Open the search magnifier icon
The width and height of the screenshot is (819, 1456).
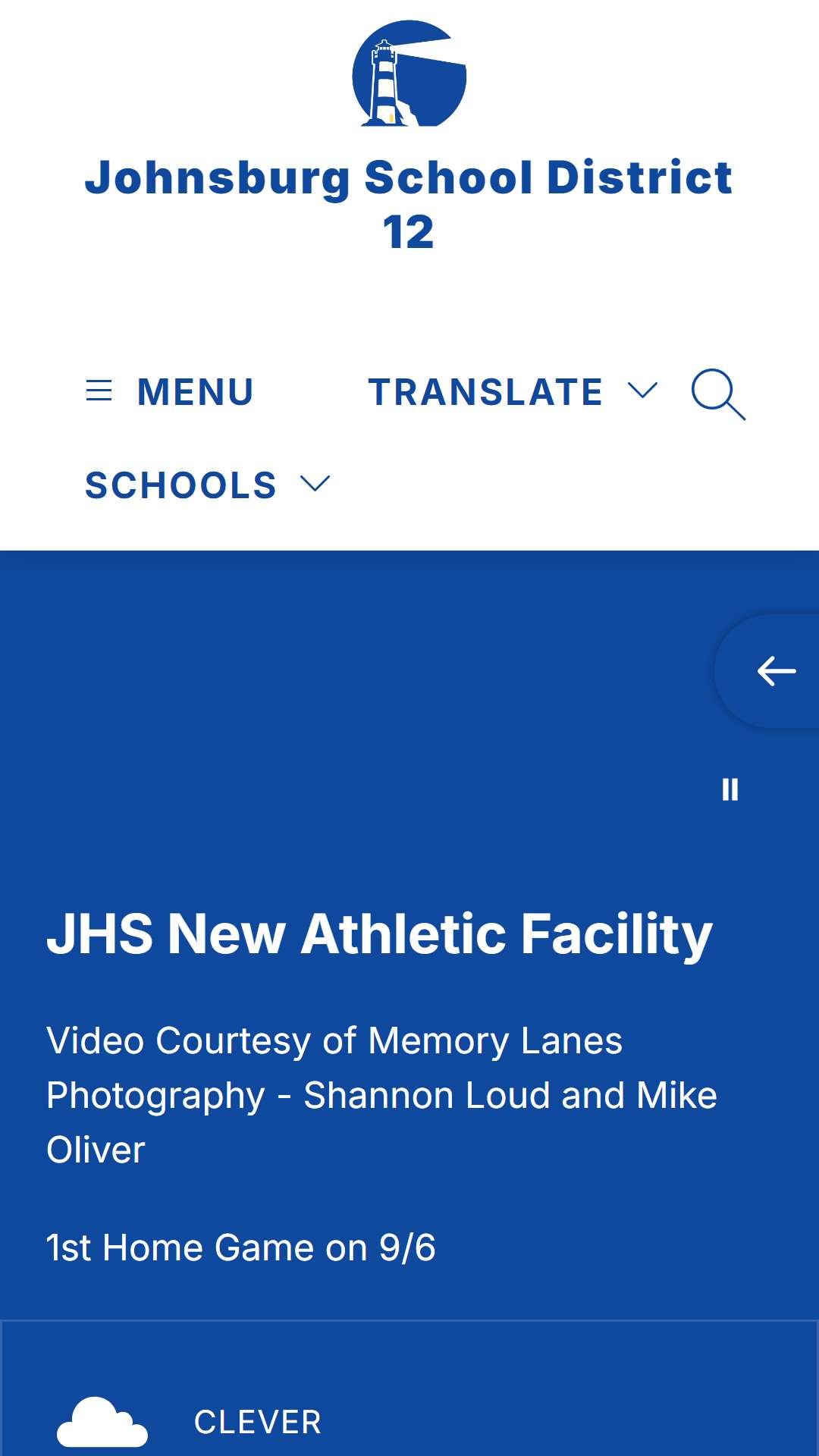718,394
